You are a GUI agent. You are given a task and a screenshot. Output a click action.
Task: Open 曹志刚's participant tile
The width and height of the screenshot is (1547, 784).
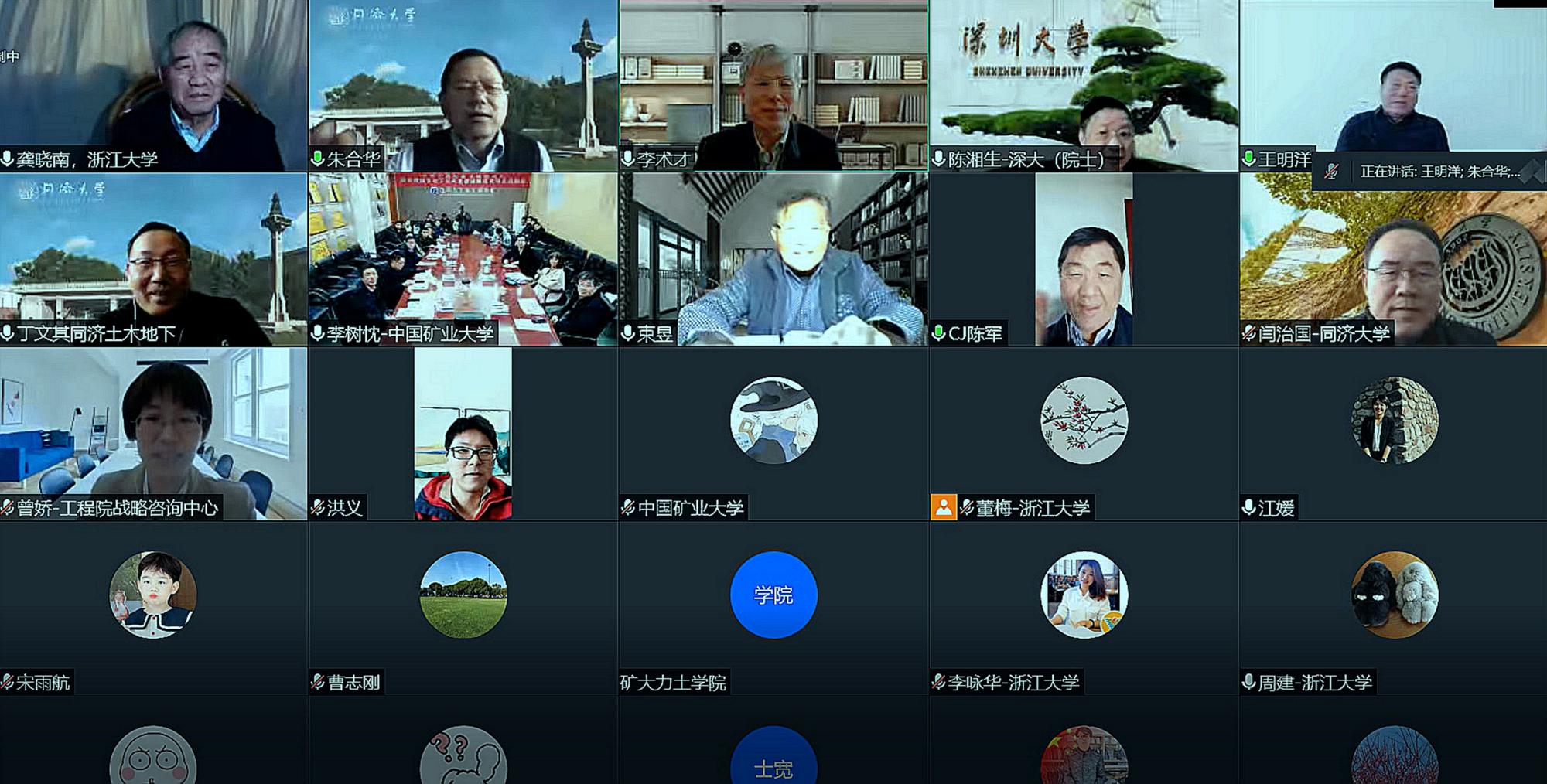463,607
